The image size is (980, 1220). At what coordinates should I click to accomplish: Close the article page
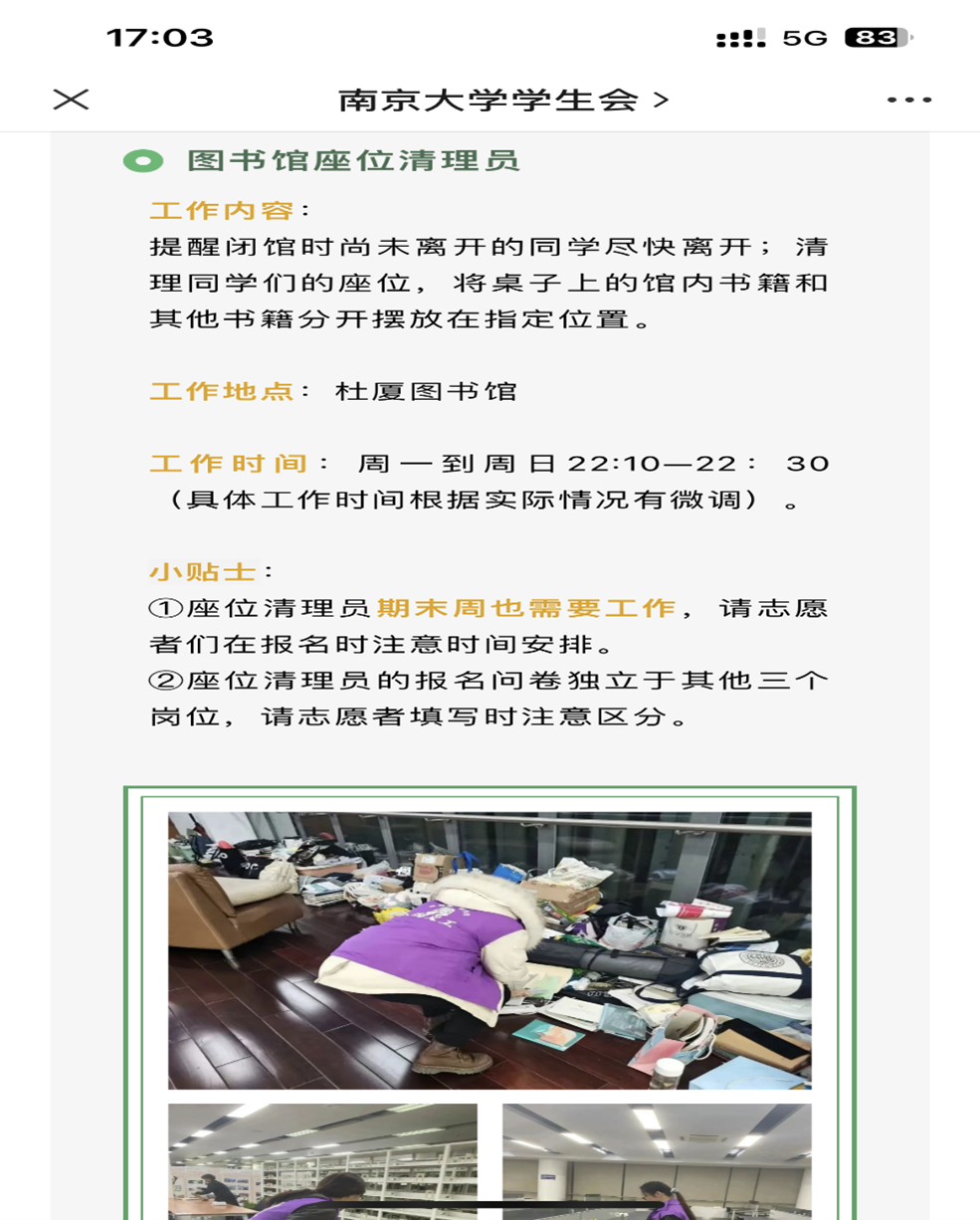(x=71, y=100)
